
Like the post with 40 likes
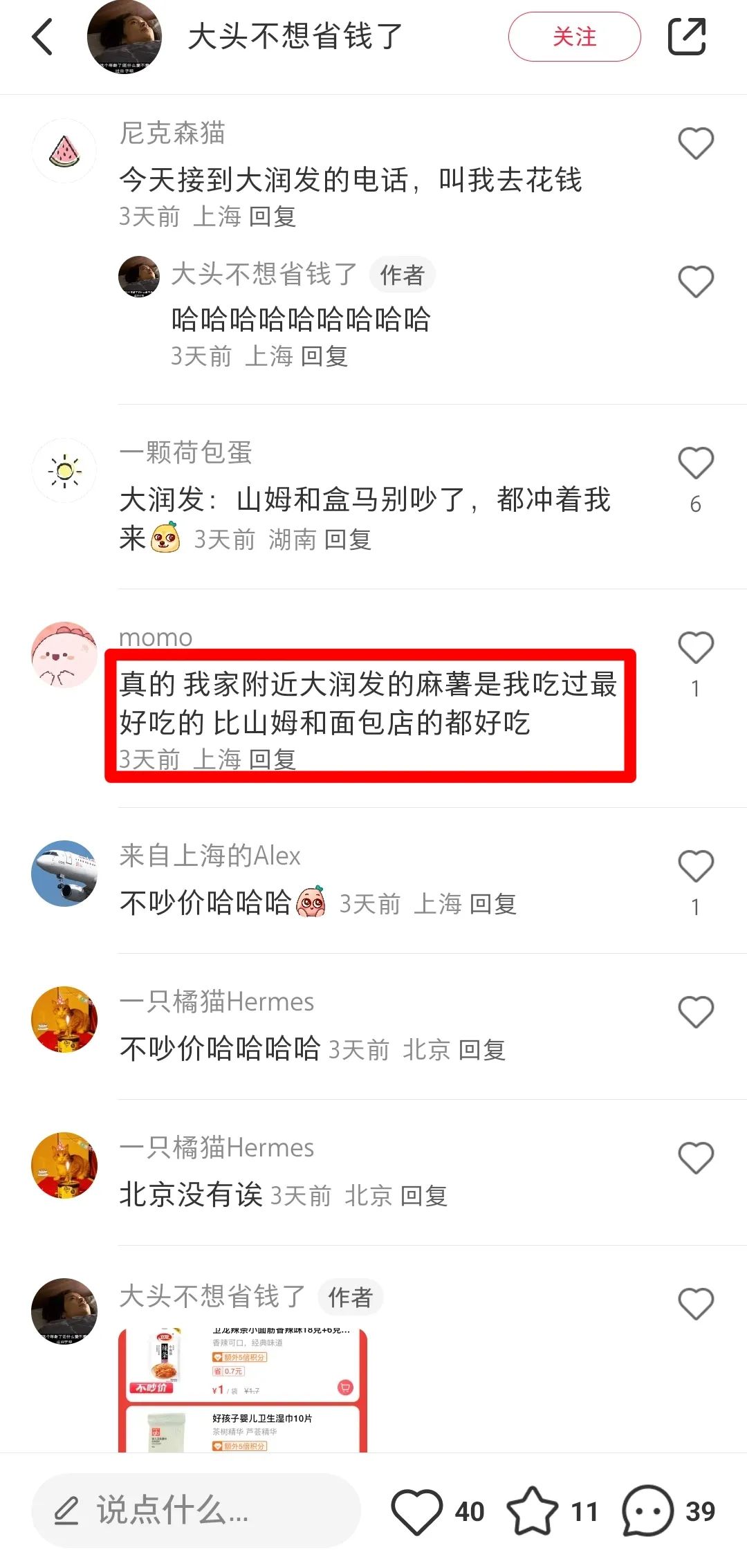click(417, 1511)
